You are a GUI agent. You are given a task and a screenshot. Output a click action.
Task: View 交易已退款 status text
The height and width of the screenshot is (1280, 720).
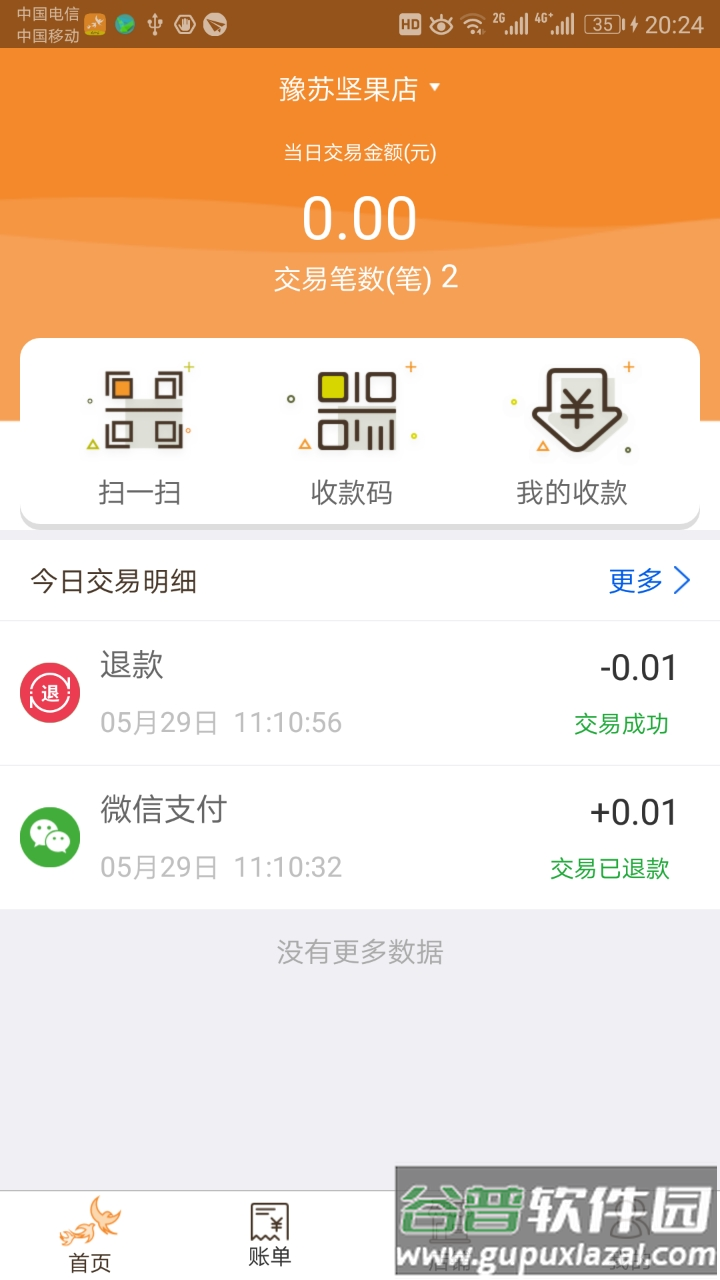[x=610, y=869]
